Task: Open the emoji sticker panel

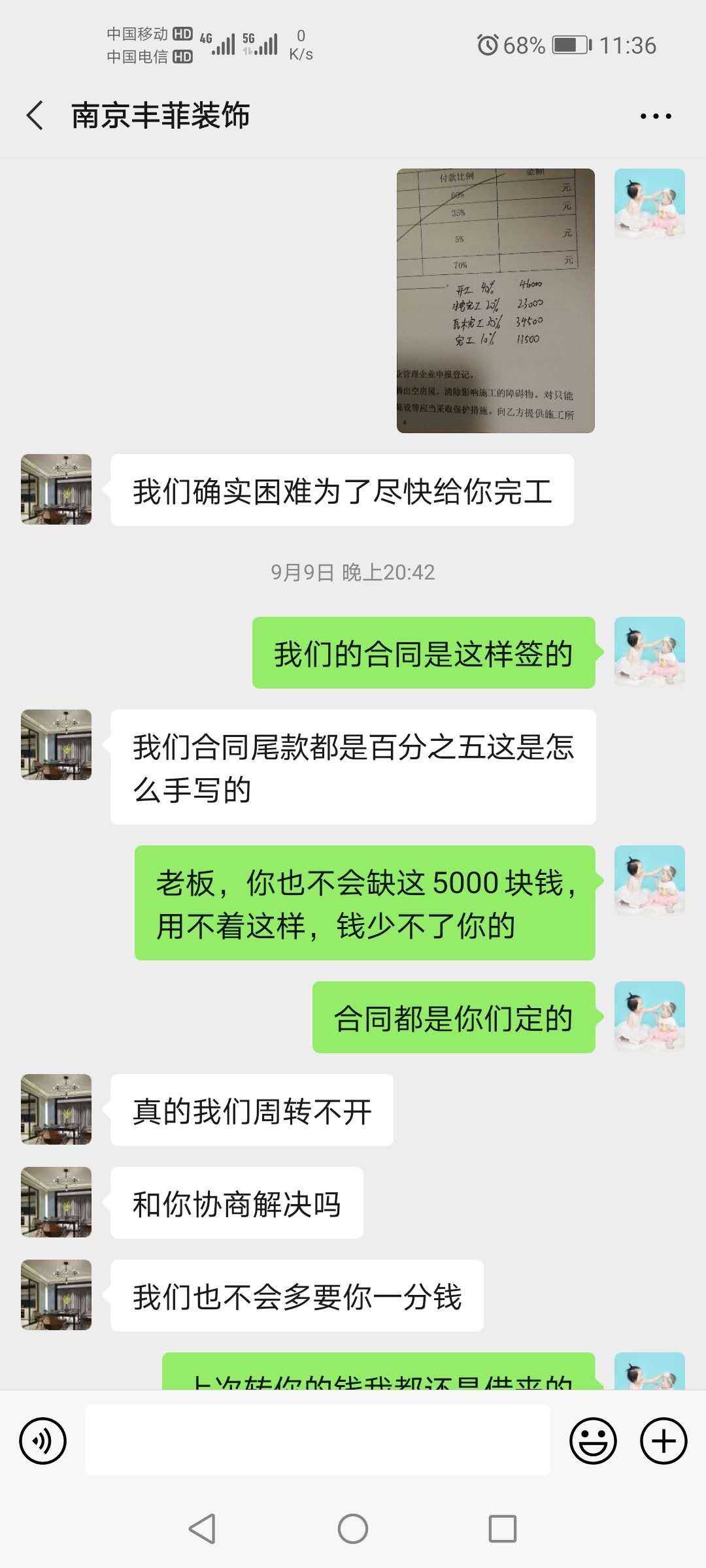Action: 593,1440
